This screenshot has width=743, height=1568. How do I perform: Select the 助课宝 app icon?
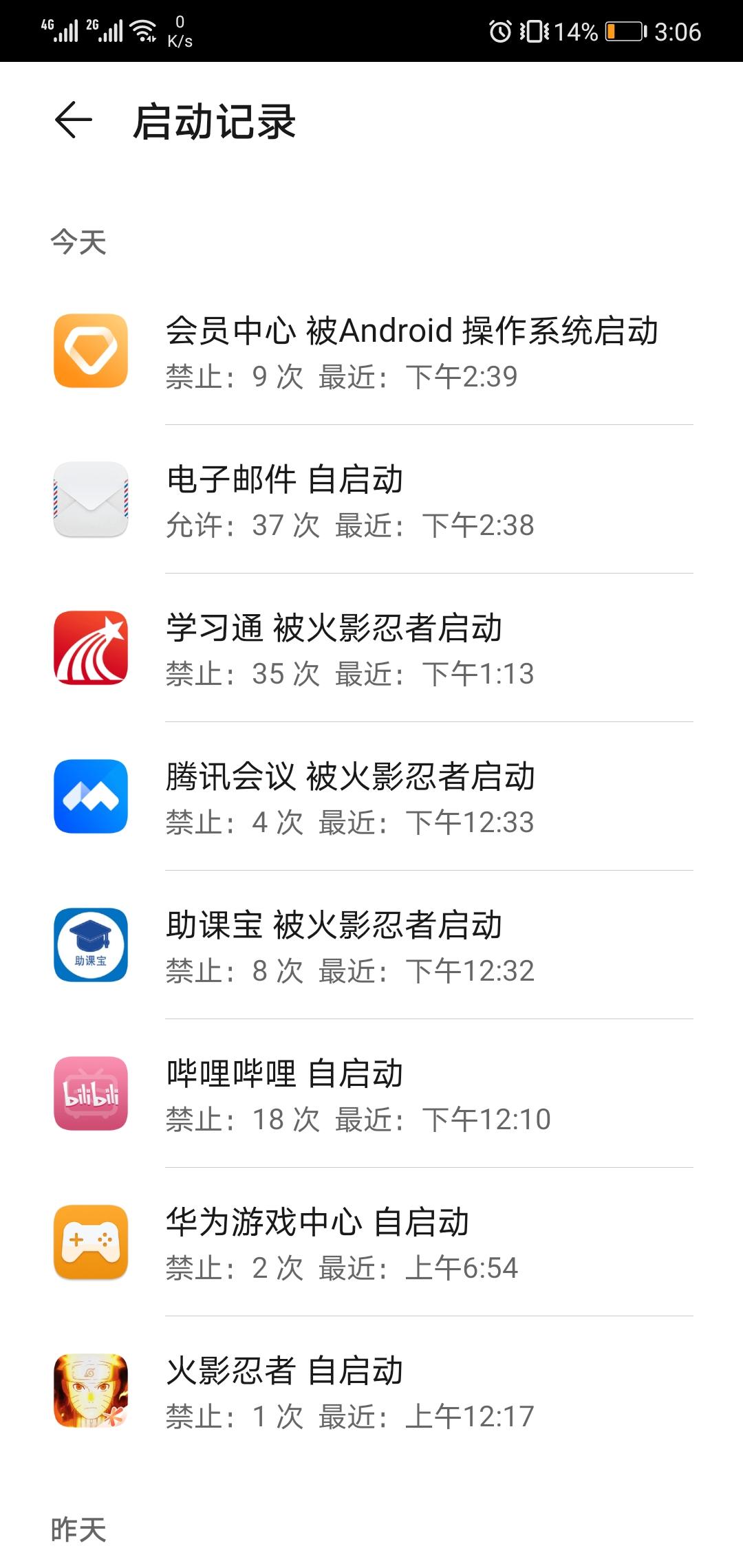[x=91, y=946]
